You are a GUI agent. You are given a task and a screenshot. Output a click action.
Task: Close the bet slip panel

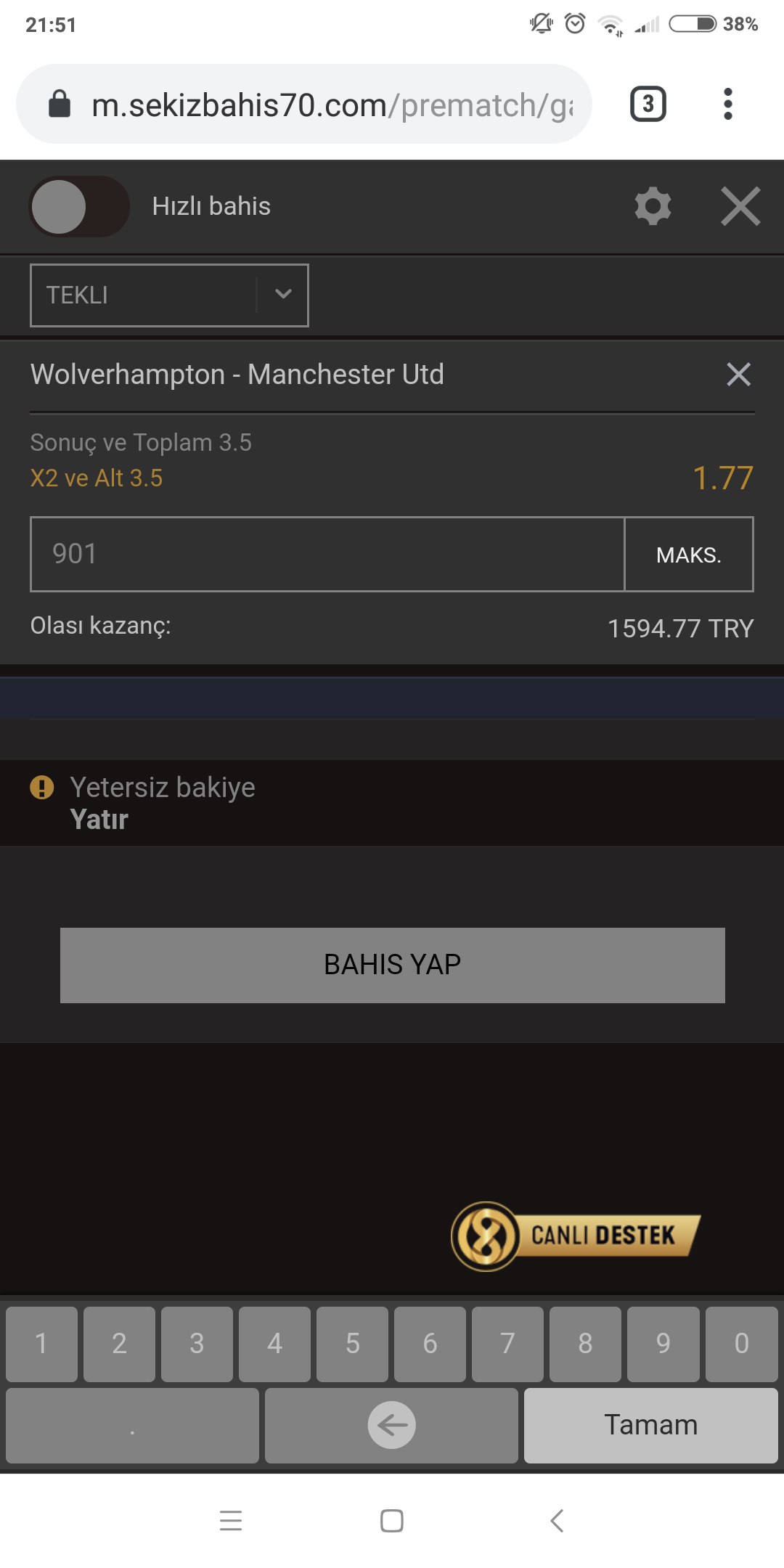click(740, 206)
